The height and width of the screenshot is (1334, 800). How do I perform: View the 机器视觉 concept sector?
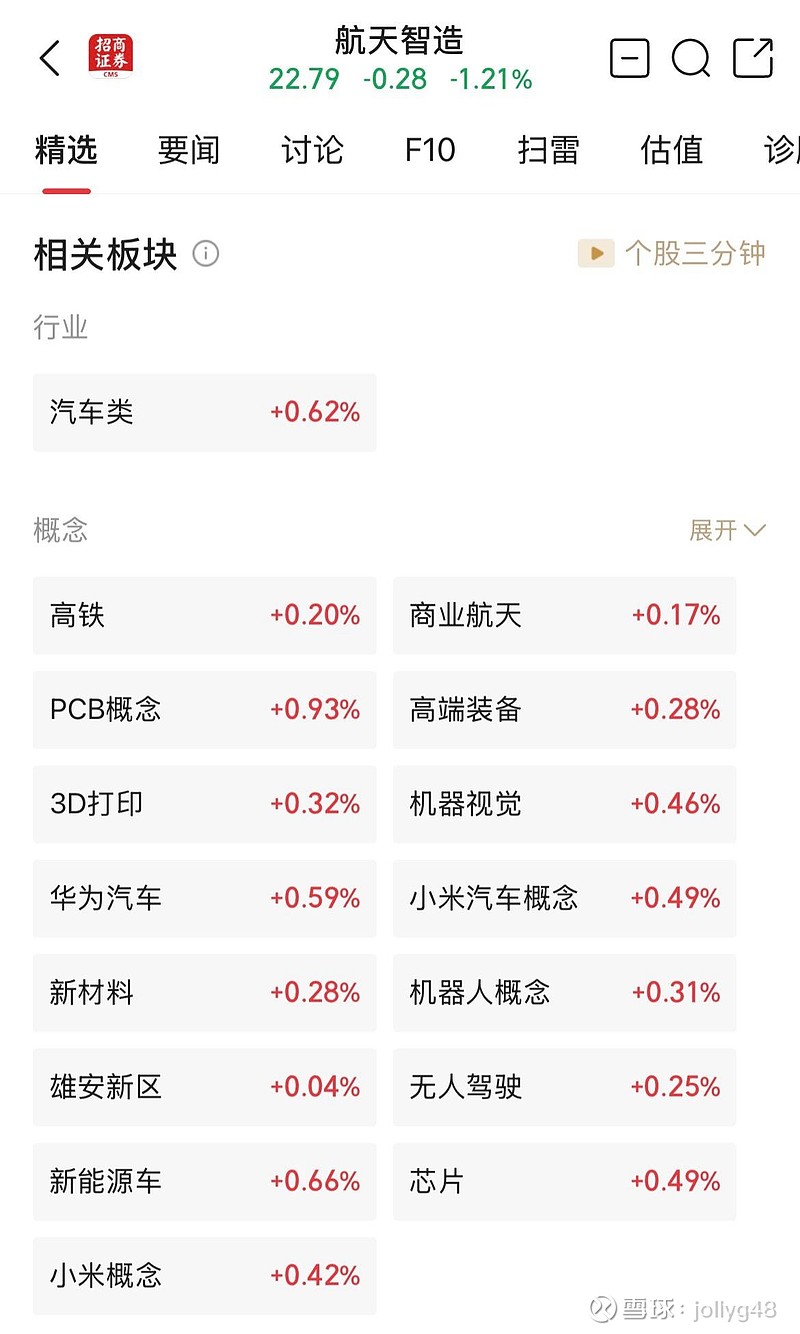coord(564,803)
